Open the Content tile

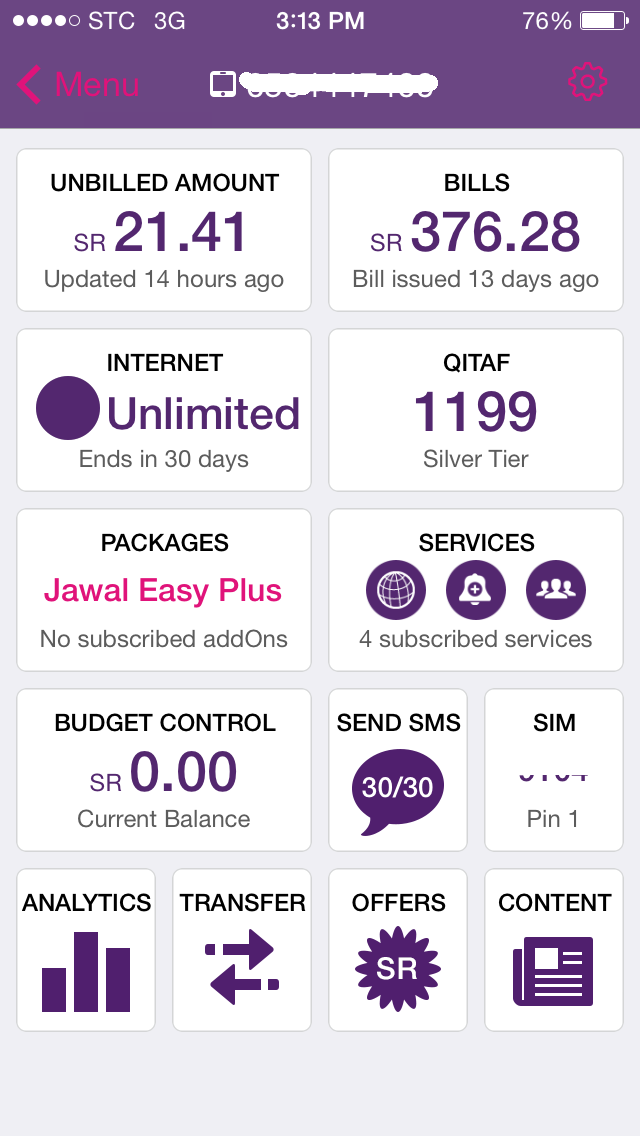coord(554,950)
